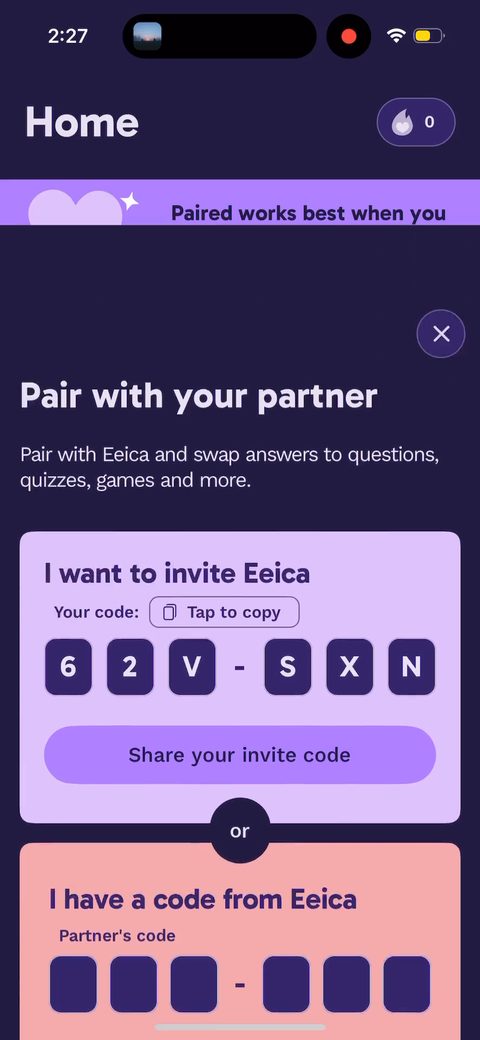The image size is (480, 1040).
Task: Tap to copy your invite code
Action: tap(224, 612)
